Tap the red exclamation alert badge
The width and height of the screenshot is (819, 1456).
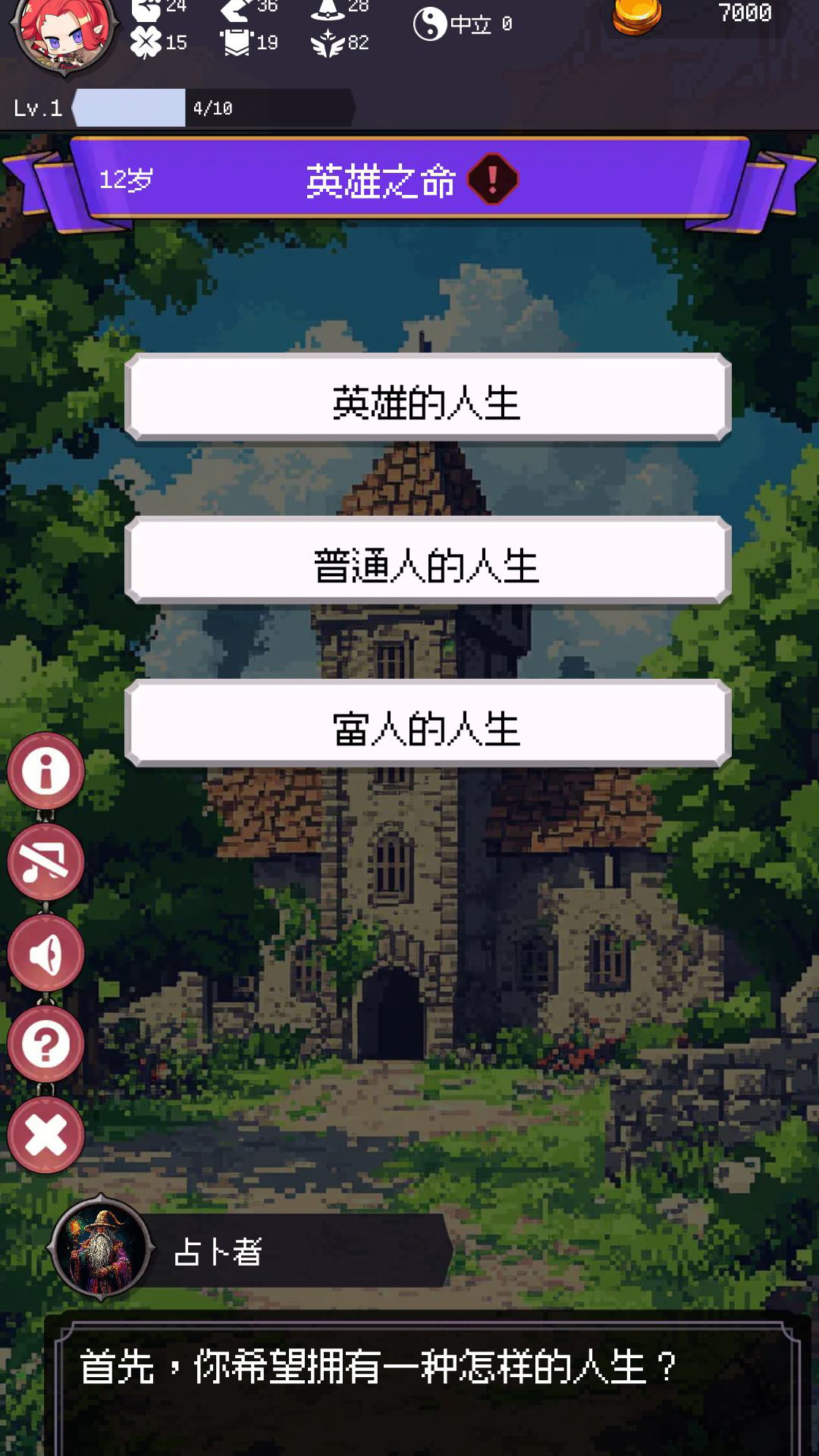click(x=493, y=180)
